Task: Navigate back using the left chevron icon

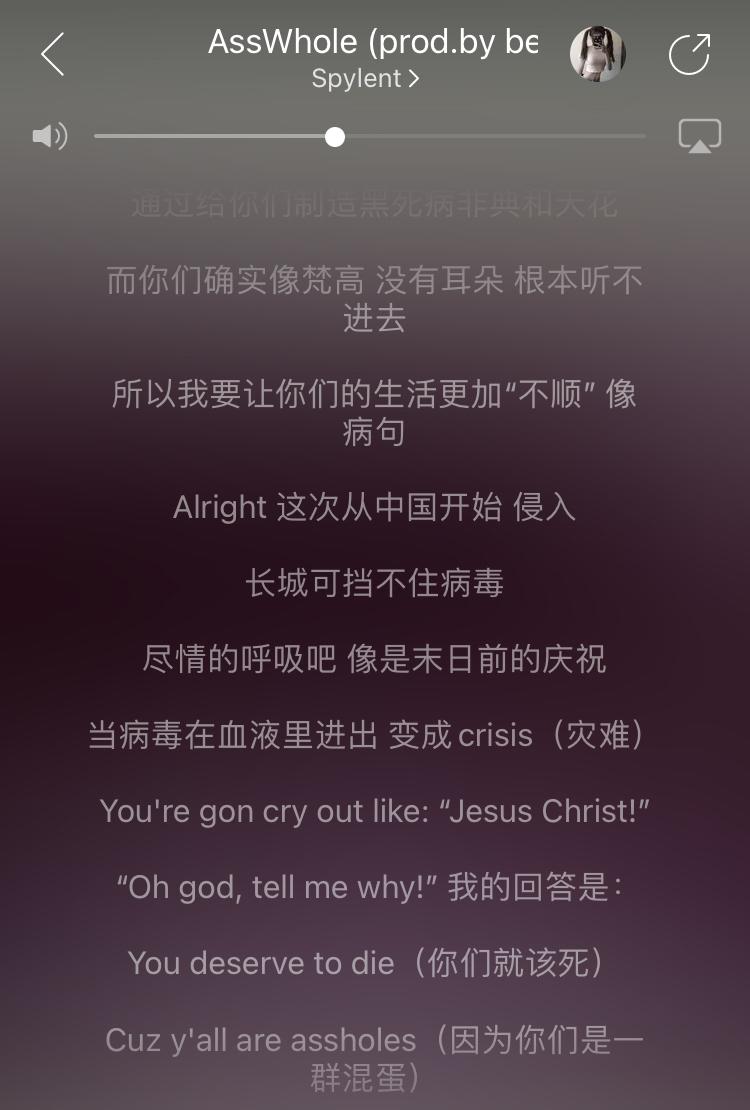Action: click(52, 55)
